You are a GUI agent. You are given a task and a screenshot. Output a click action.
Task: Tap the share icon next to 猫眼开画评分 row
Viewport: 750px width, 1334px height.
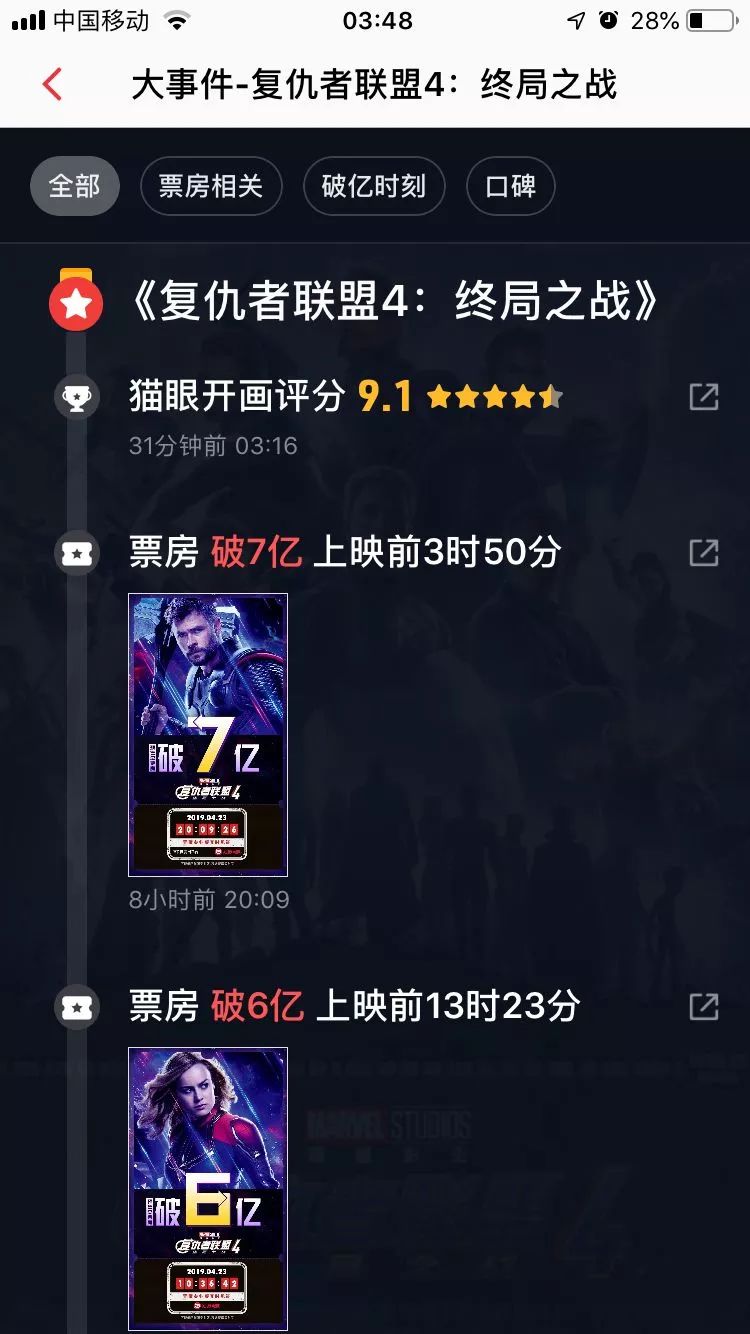coord(704,397)
